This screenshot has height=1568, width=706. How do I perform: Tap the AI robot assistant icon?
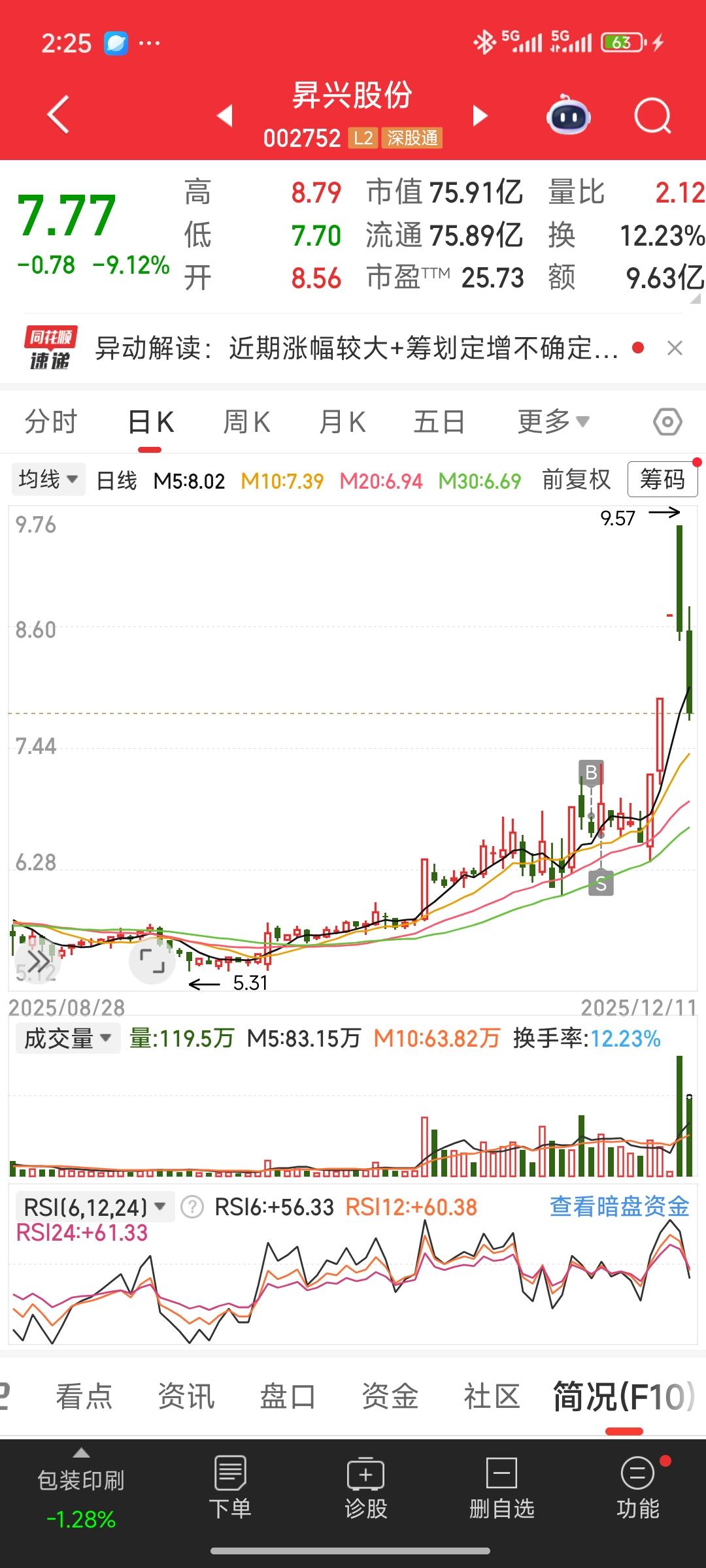568,114
